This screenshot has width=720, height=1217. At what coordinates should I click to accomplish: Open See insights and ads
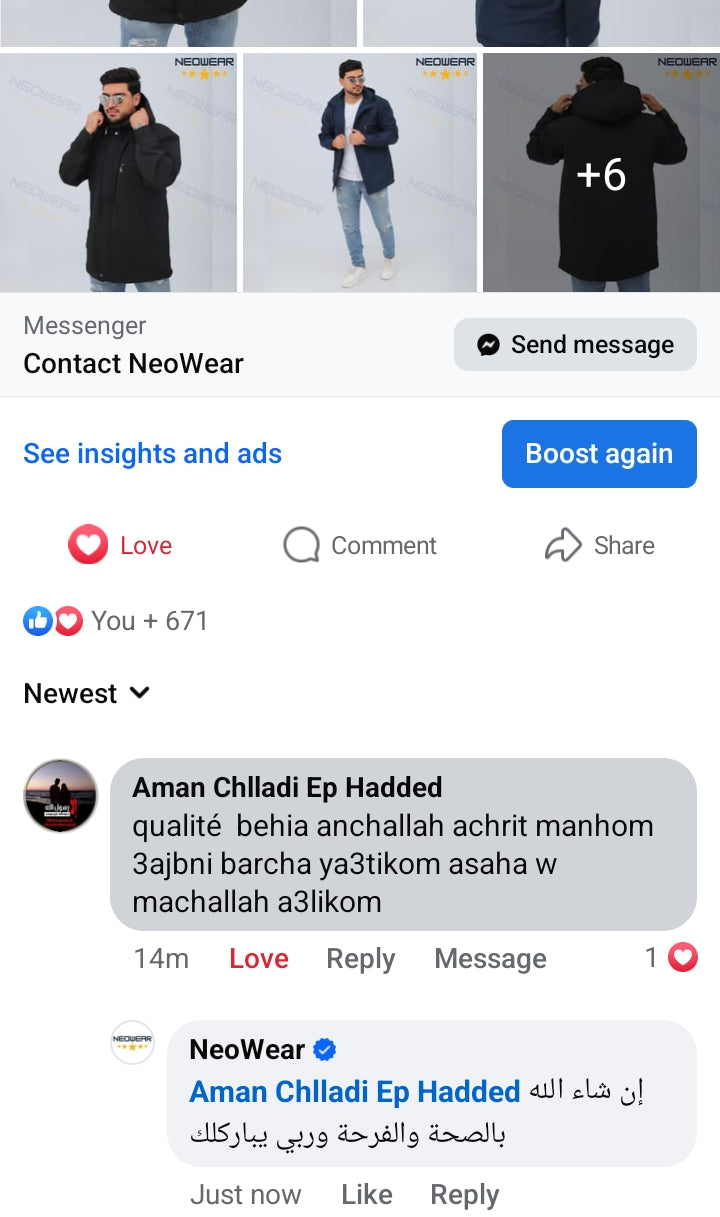pos(152,453)
